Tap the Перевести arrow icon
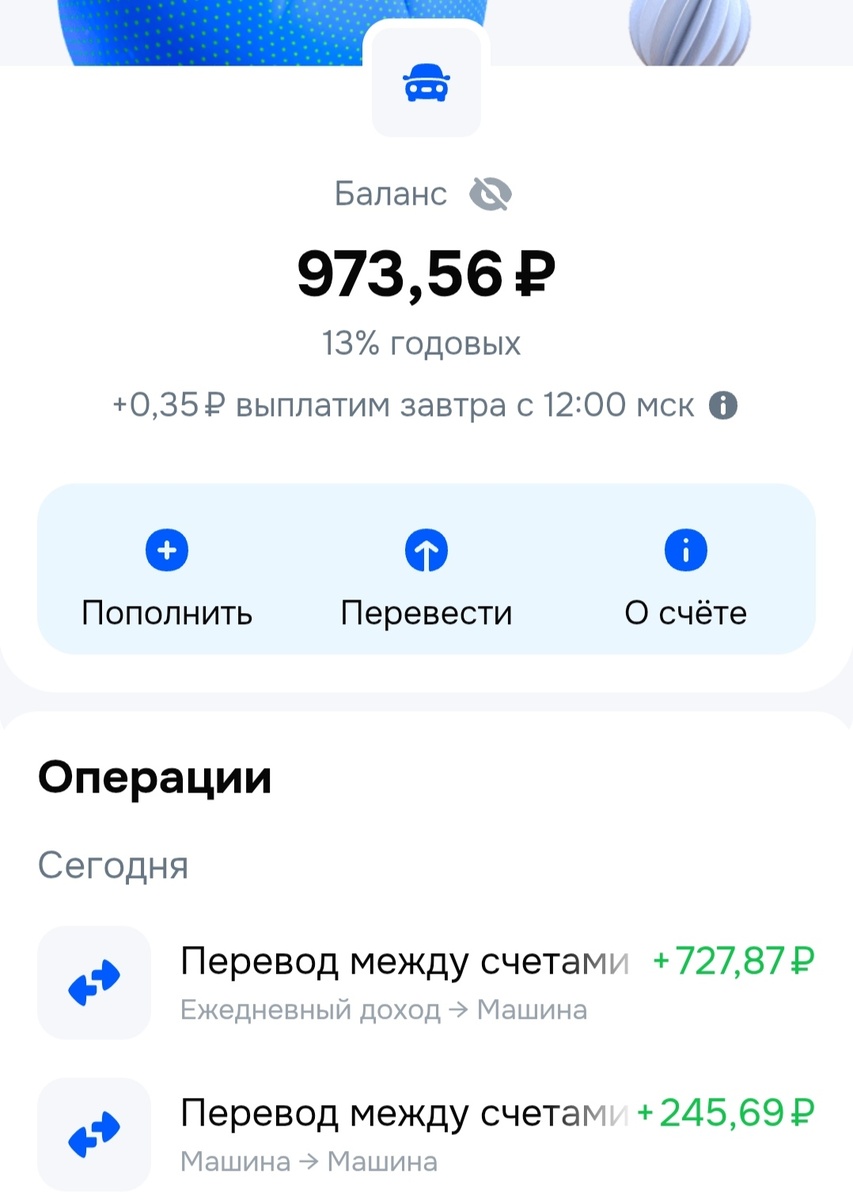 (427, 550)
